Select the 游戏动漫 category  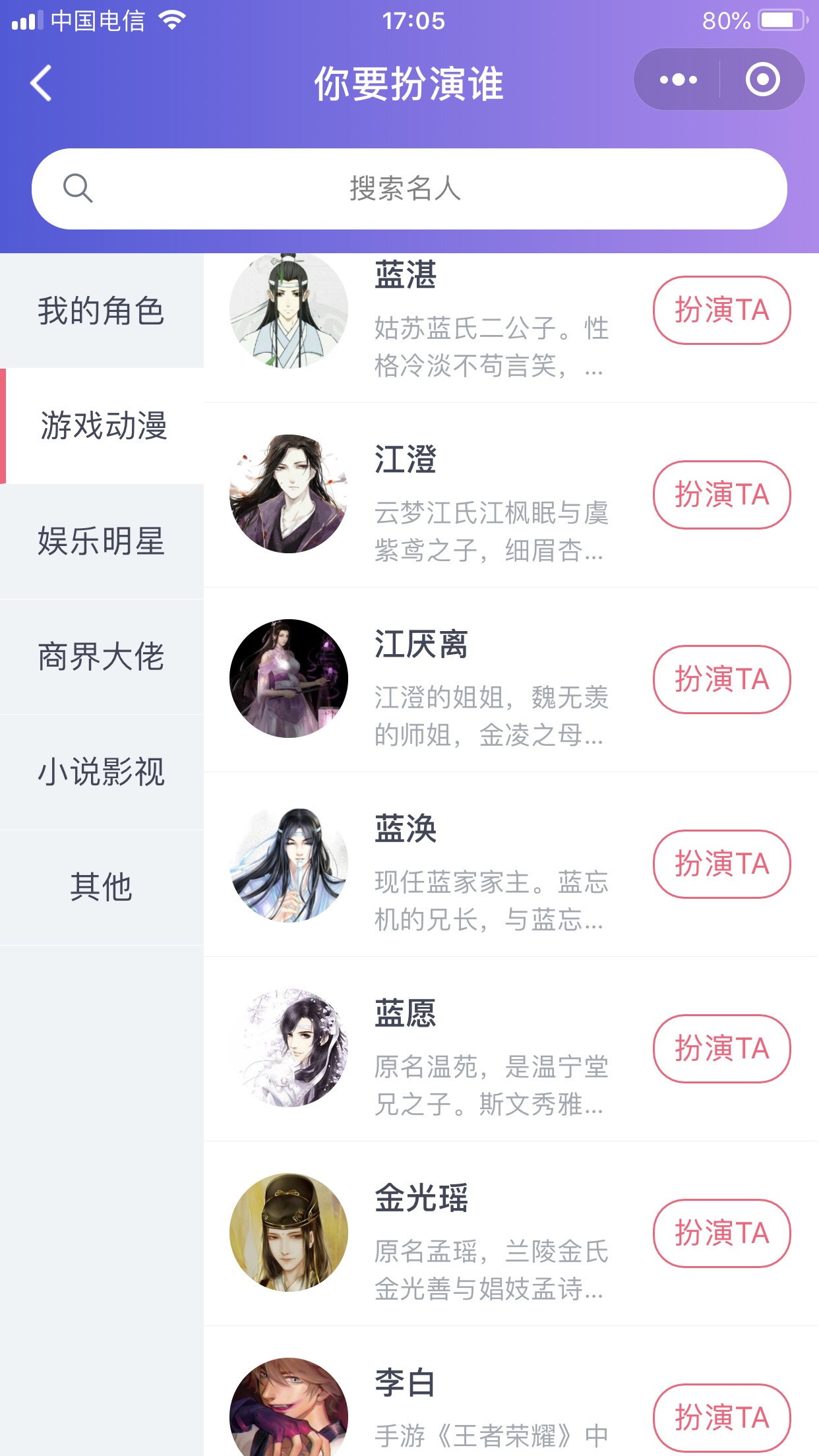[102, 426]
